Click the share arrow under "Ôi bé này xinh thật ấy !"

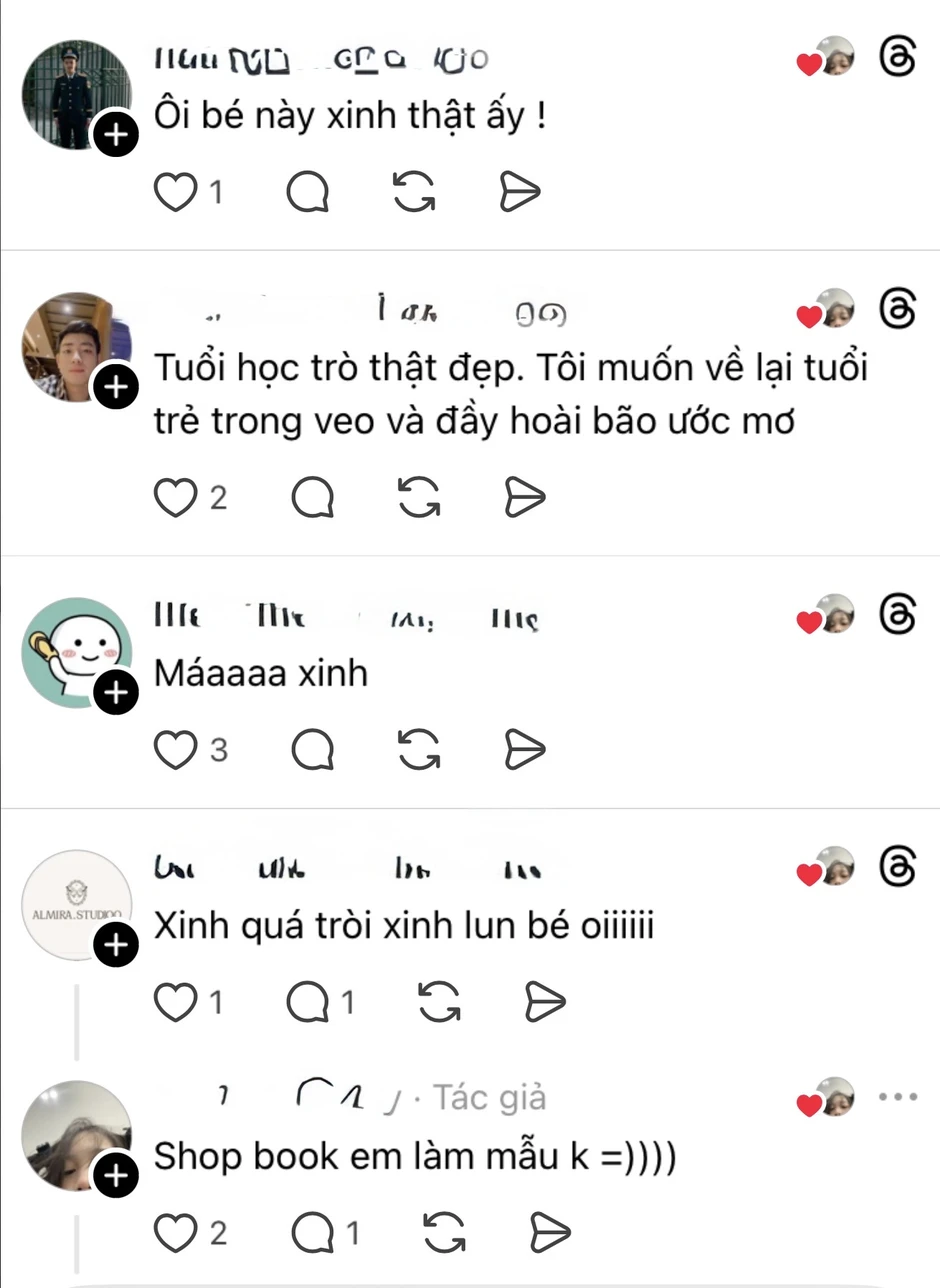tap(517, 192)
